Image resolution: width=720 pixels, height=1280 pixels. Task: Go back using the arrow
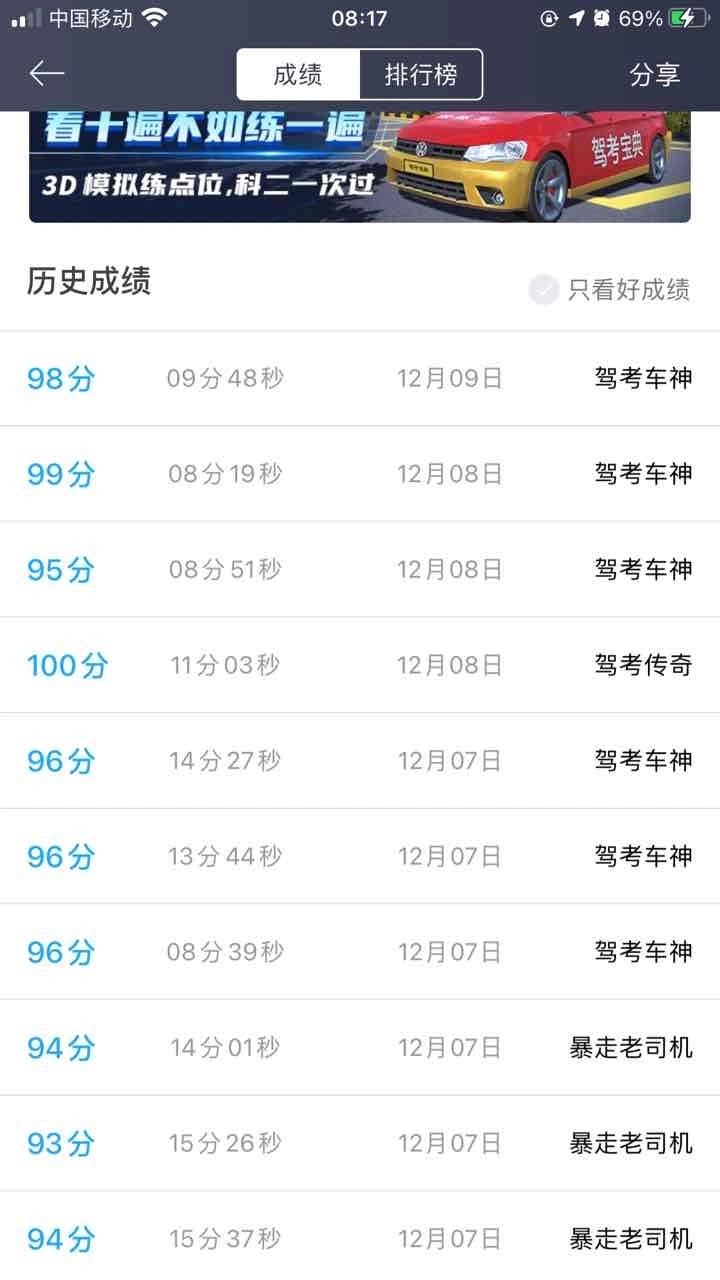46,73
